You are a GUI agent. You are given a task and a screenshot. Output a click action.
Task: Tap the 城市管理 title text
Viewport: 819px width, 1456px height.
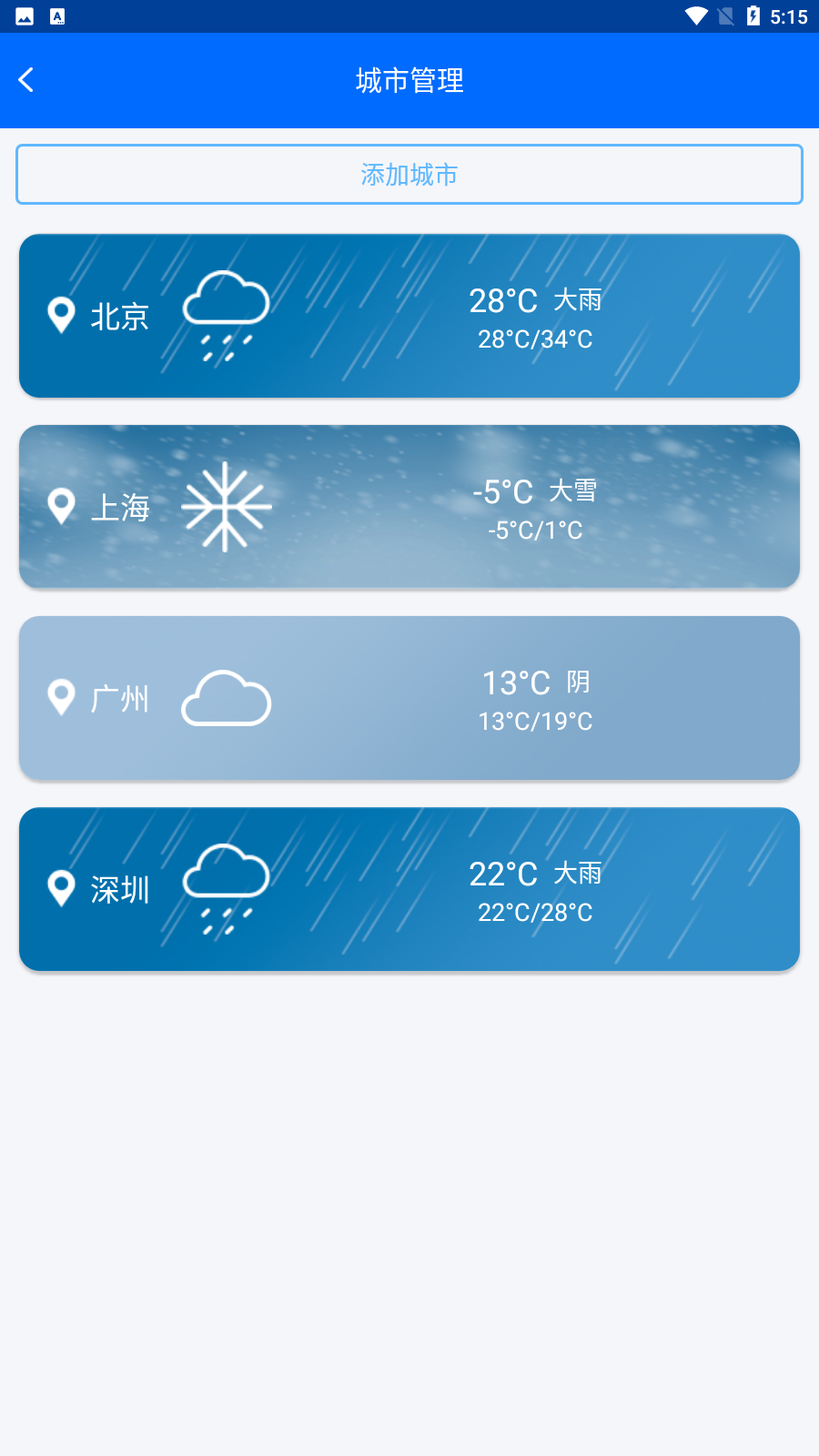pyautogui.click(x=409, y=81)
